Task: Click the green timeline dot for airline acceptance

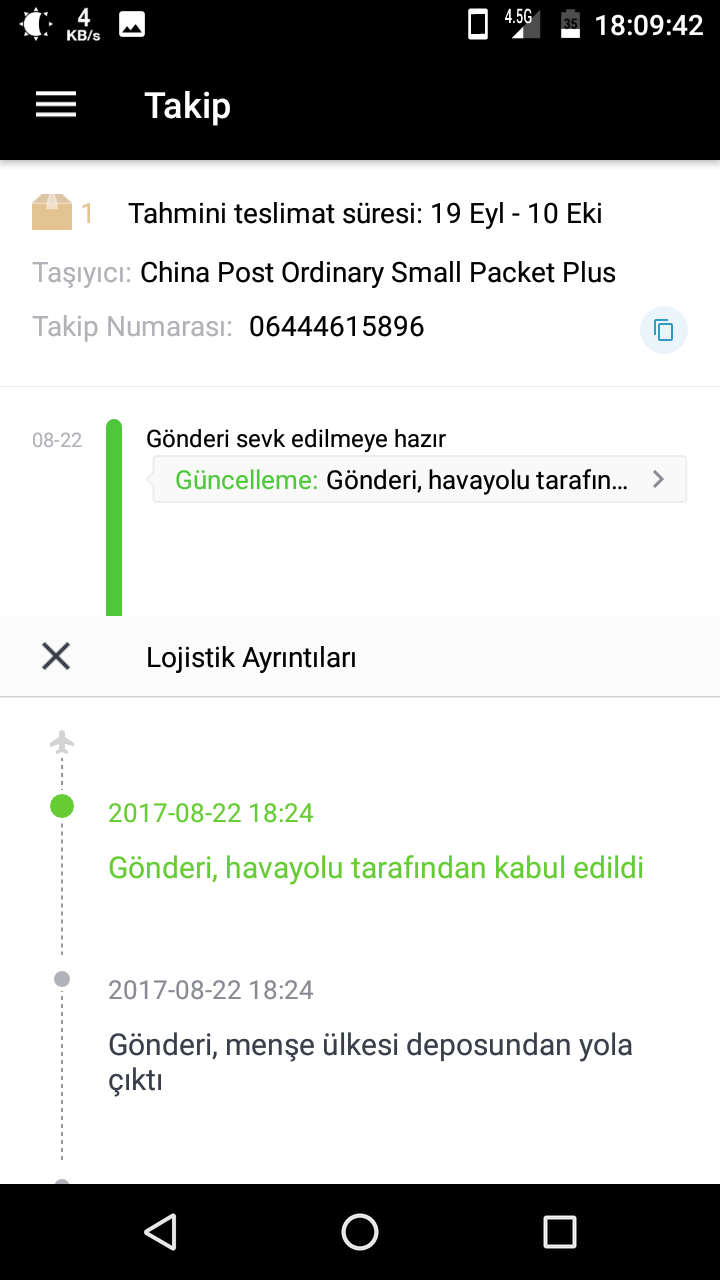Action: [61, 807]
